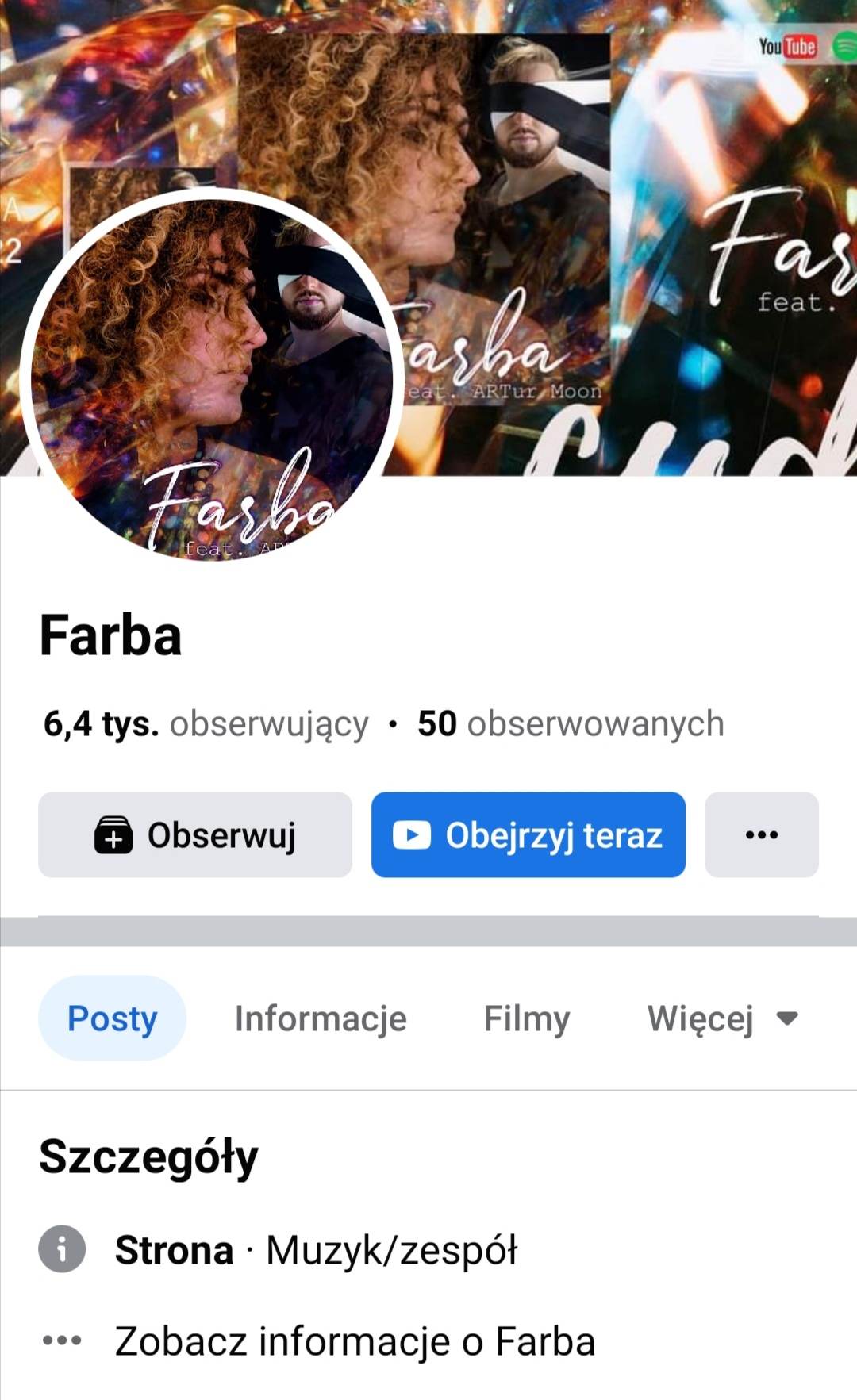Screen dimensions: 857x1400
Task: Tap Obejrzyj teraz button
Action: click(528, 834)
